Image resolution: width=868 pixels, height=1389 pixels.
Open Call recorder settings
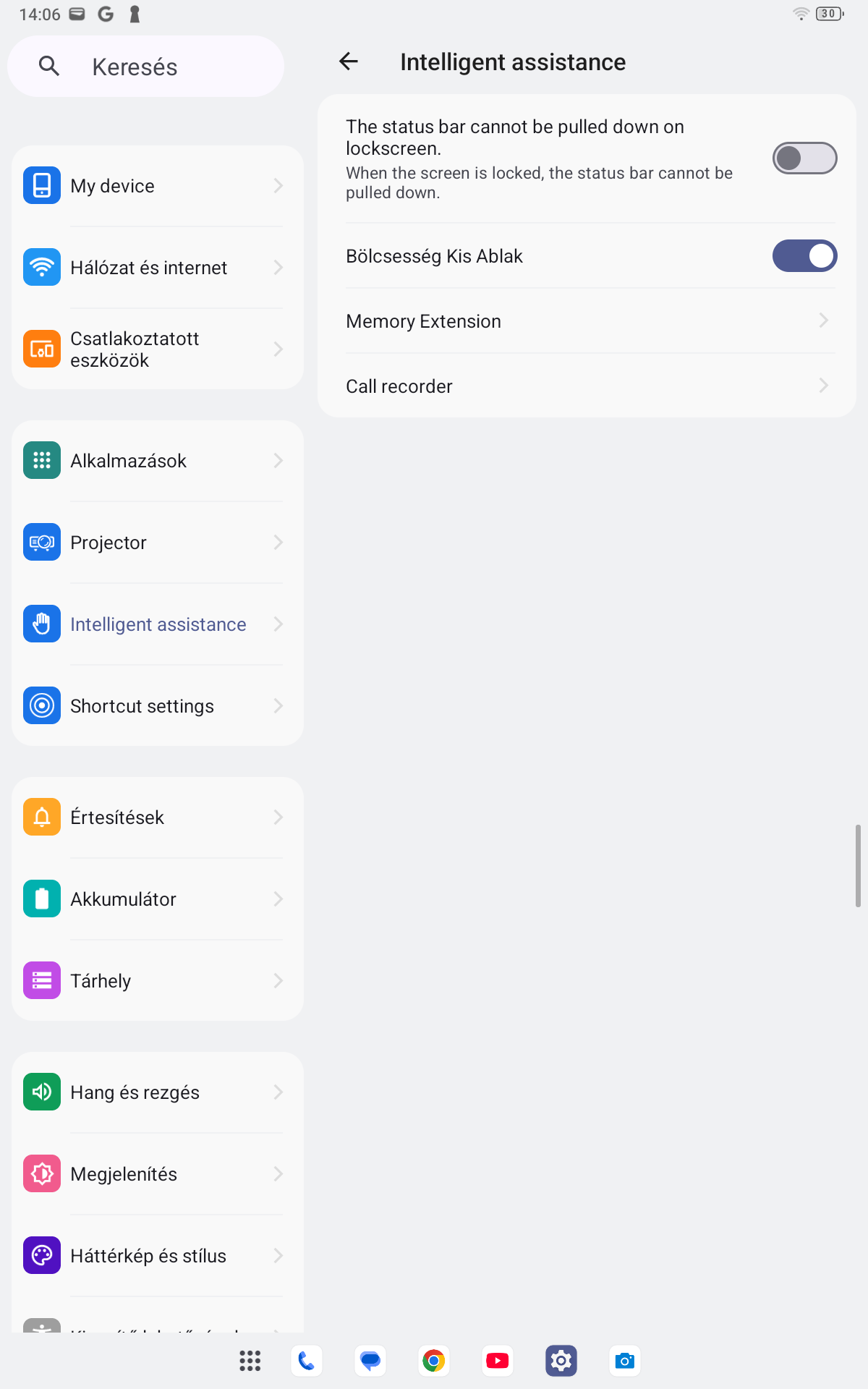(587, 386)
